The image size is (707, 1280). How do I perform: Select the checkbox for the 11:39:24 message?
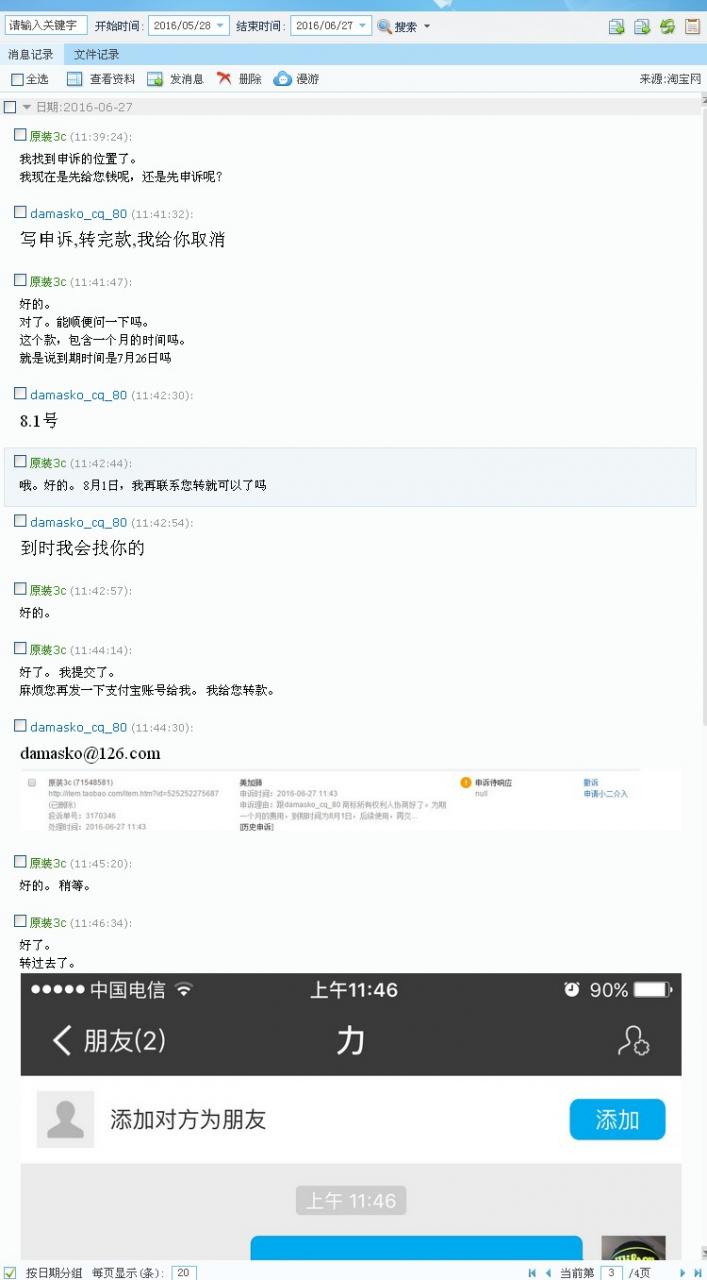coord(20,135)
